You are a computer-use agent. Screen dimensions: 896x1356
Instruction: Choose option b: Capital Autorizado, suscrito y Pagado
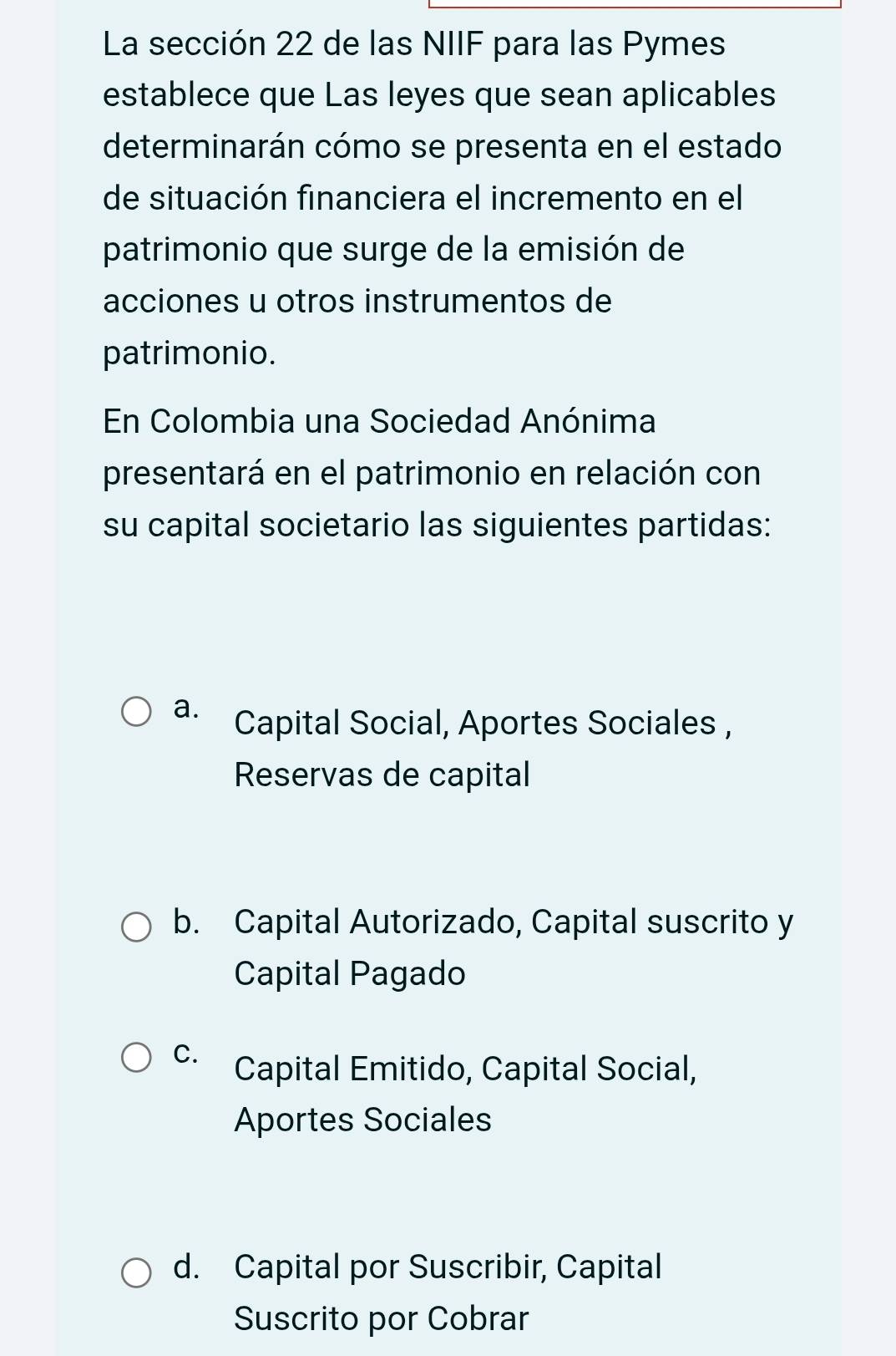pos(137,927)
